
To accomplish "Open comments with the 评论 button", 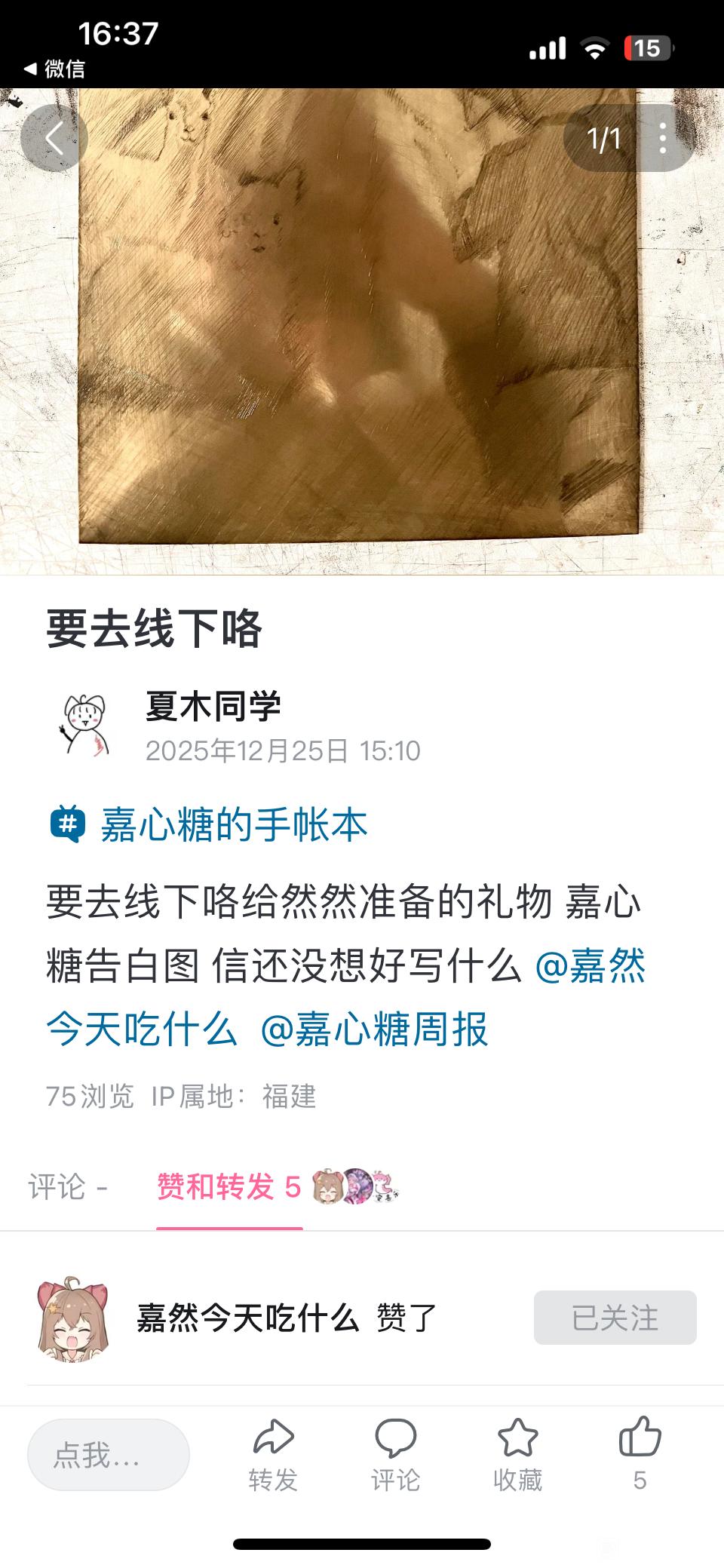I will point(395,1455).
